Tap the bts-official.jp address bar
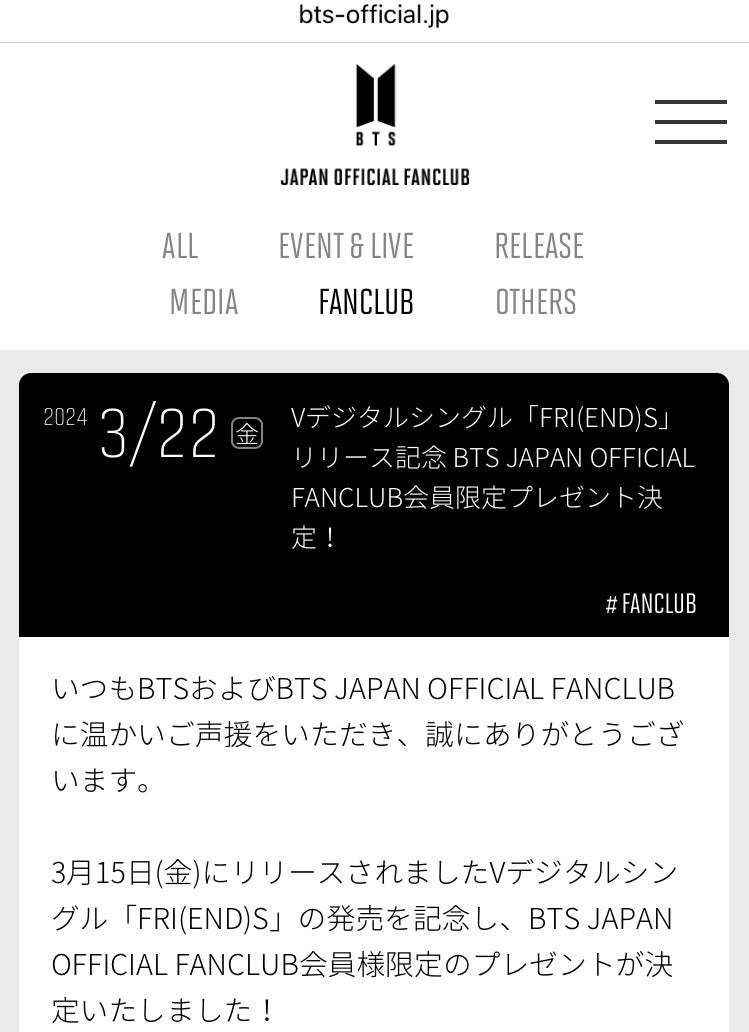Image resolution: width=749 pixels, height=1032 pixels. tap(374, 15)
